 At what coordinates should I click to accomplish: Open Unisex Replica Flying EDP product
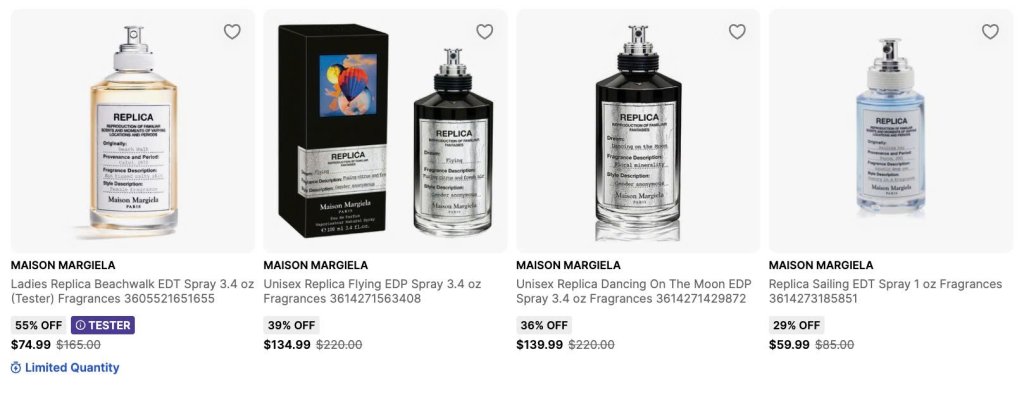coord(372,291)
